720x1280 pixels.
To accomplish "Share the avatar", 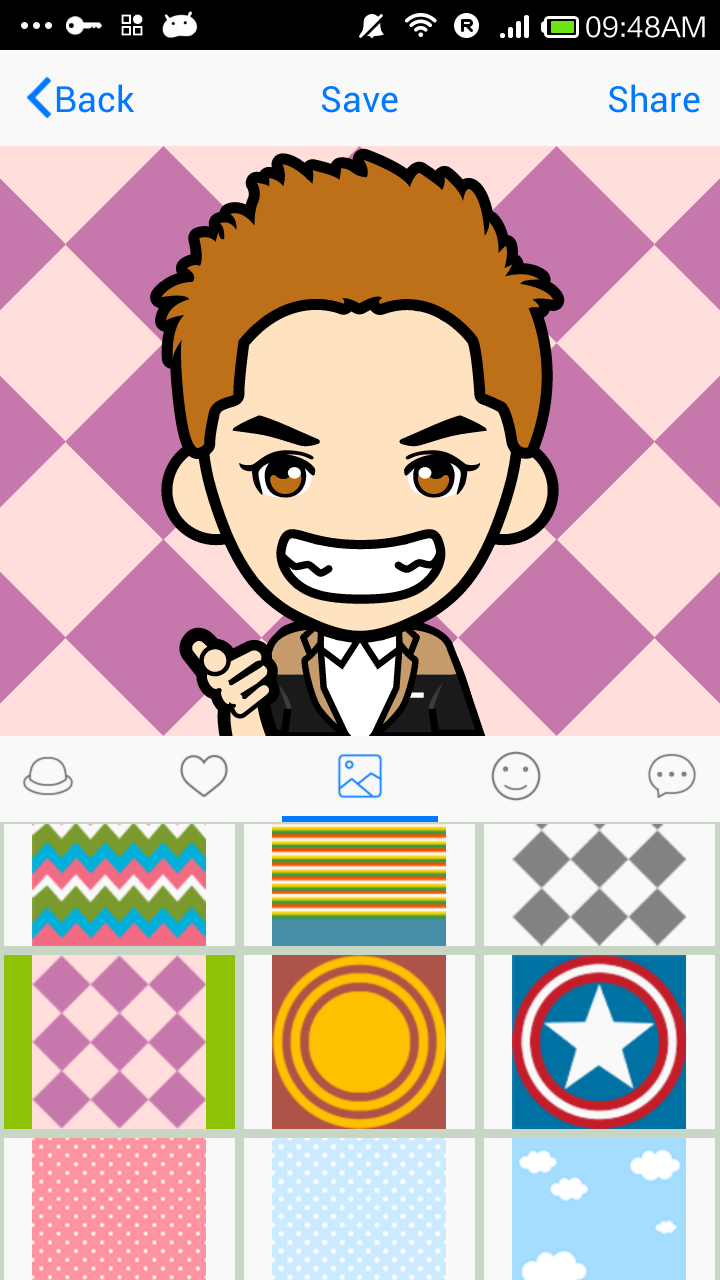I will (653, 99).
